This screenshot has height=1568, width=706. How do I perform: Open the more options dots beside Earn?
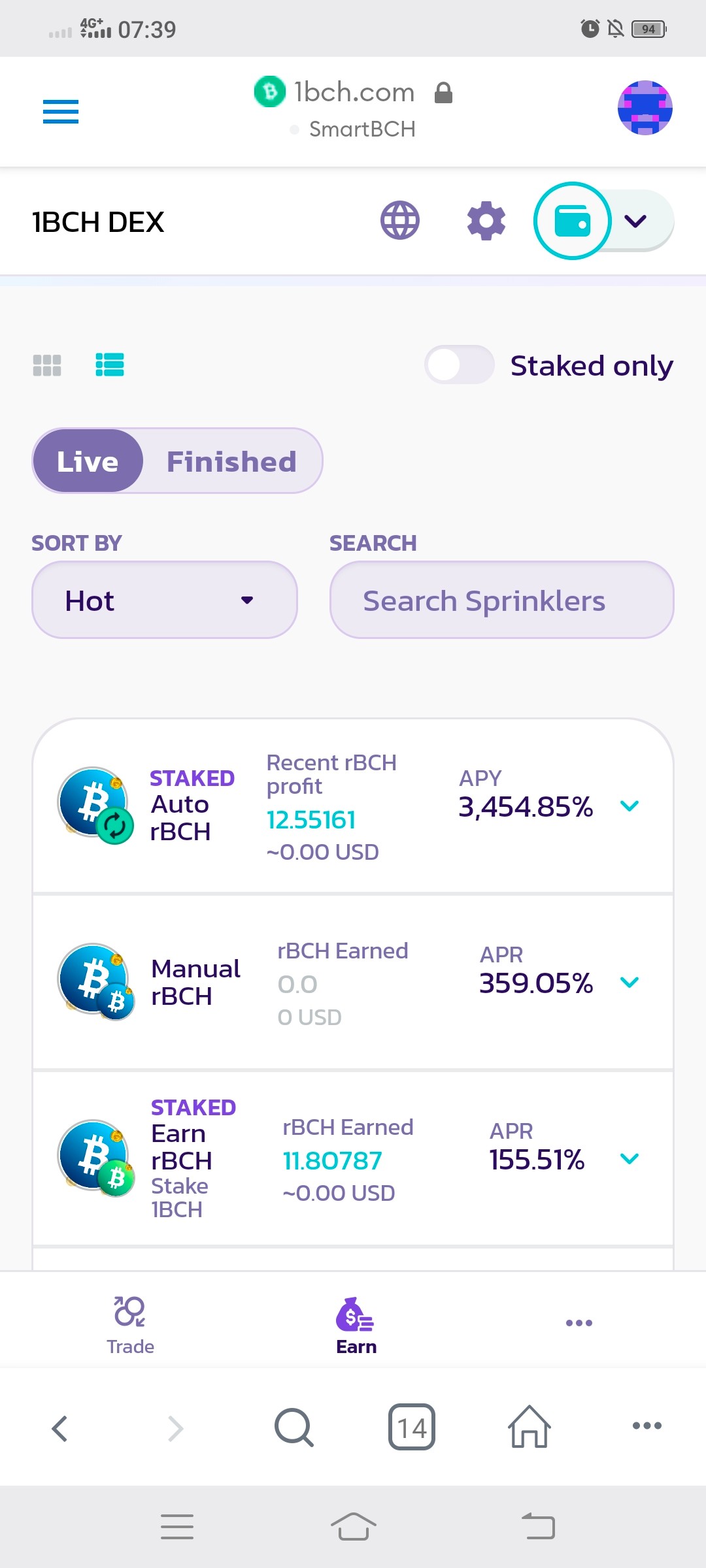(x=579, y=1323)
